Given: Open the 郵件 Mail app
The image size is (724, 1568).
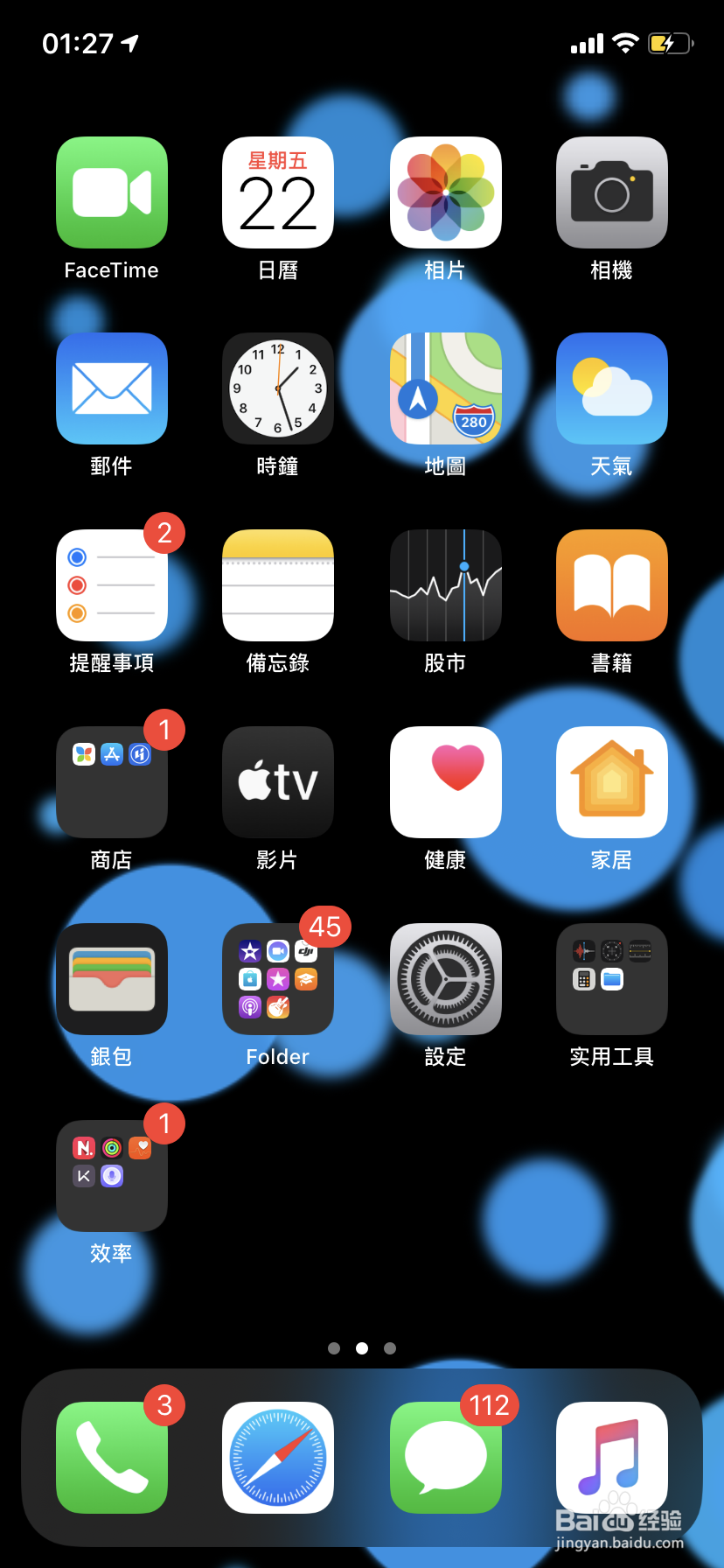Looking at the screenshot, I should [x=111, y=388].
